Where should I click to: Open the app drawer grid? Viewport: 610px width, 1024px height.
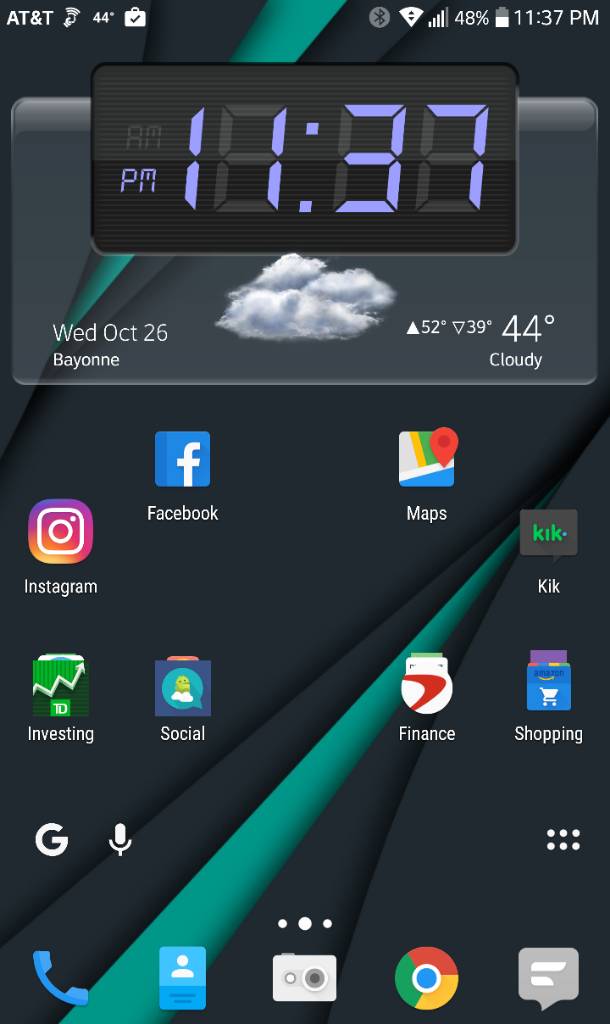pyautogui.click(x=563, y=840)
